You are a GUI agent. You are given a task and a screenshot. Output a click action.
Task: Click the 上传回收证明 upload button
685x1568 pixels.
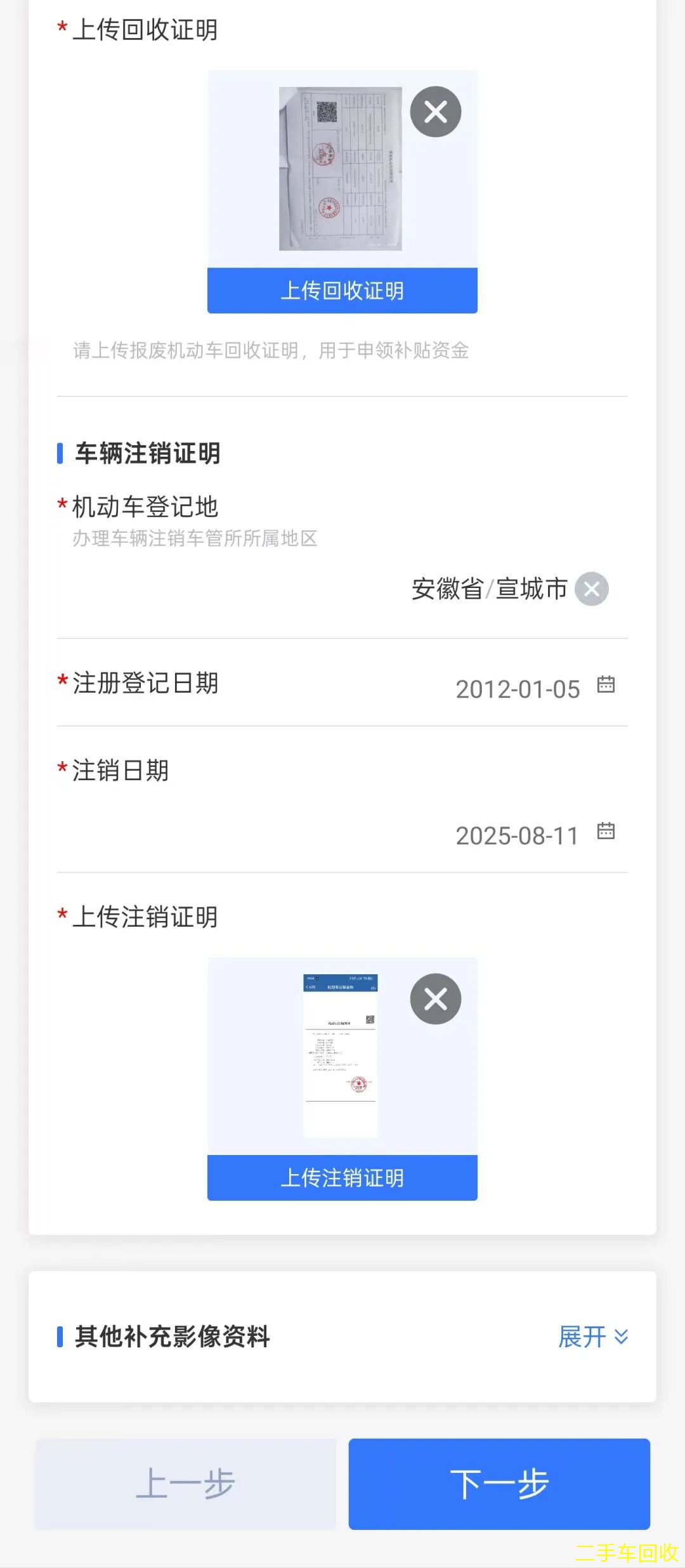point(342,292)
